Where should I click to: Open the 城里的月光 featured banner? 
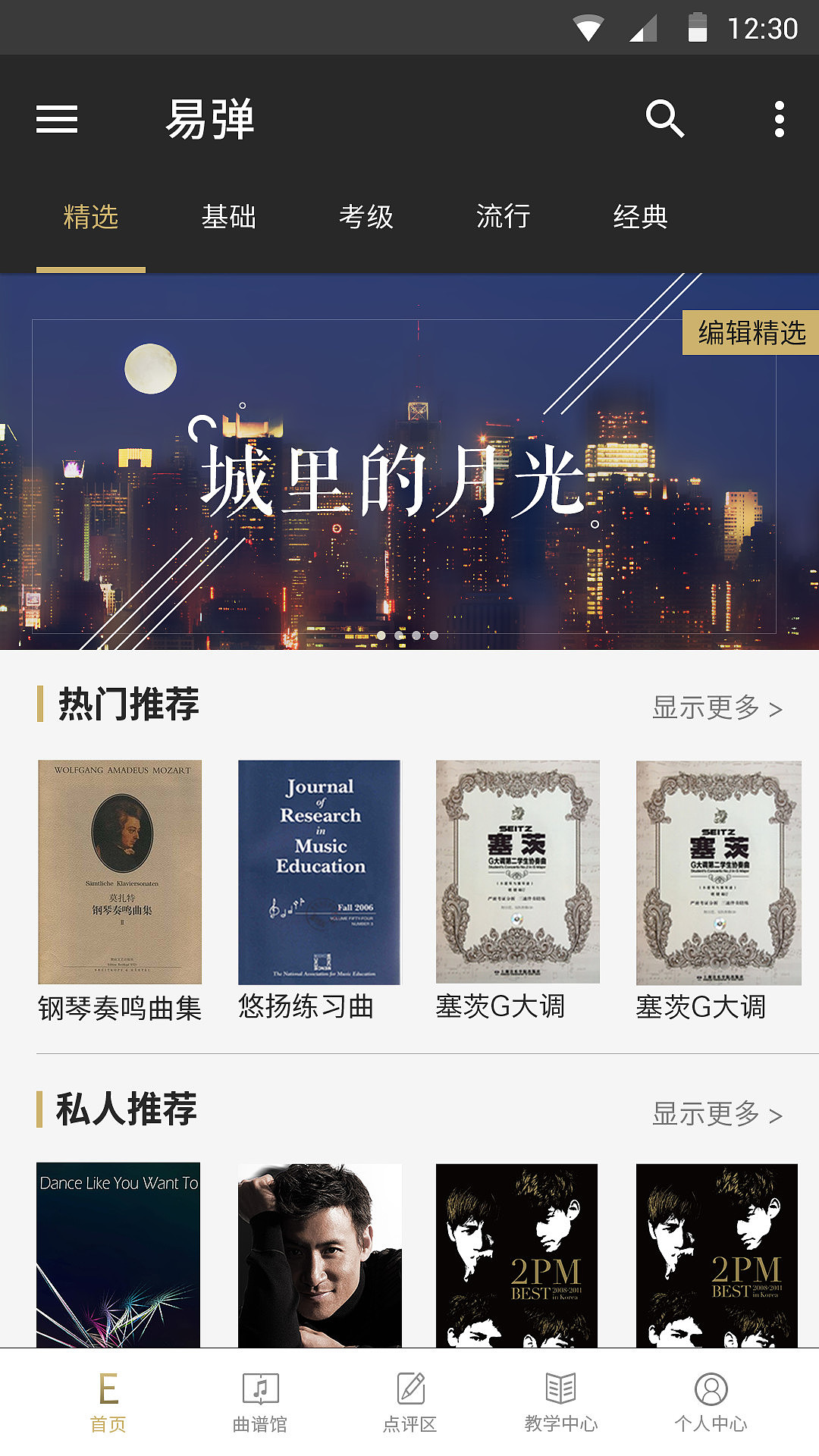click(x=409, y=478)
